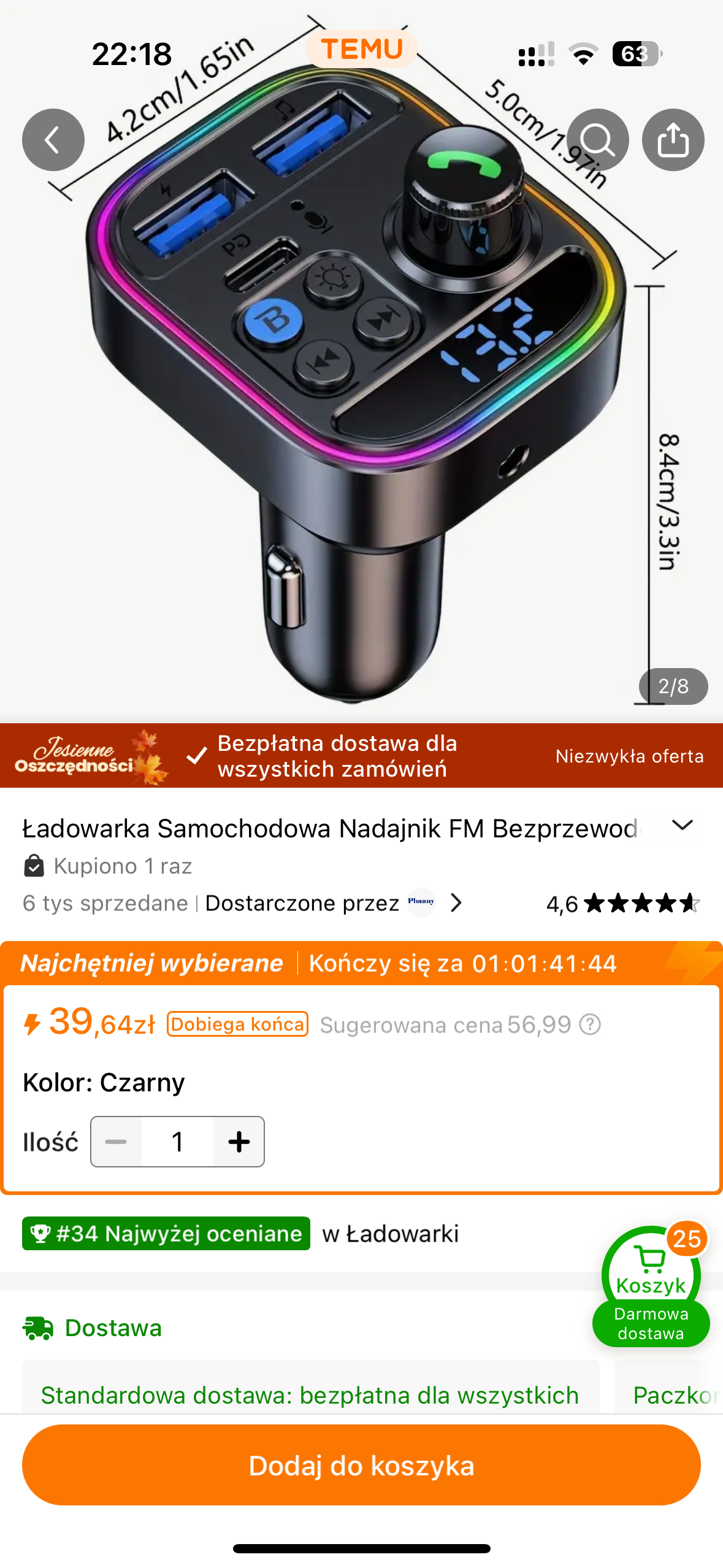
Task: Decrease quantity with the minus button
Action: pos(116,1142)
